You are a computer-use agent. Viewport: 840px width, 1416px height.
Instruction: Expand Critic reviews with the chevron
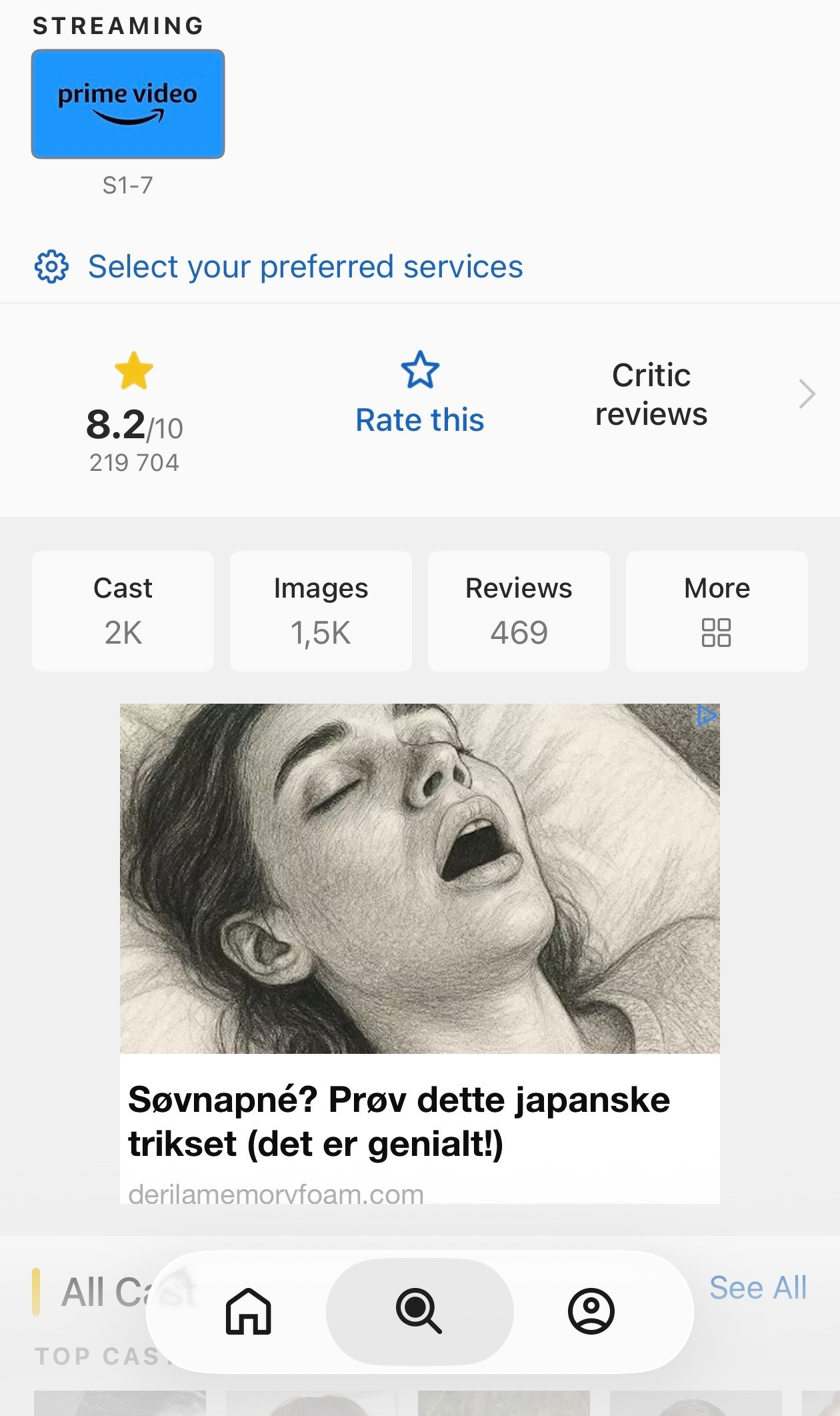point(807,394)
